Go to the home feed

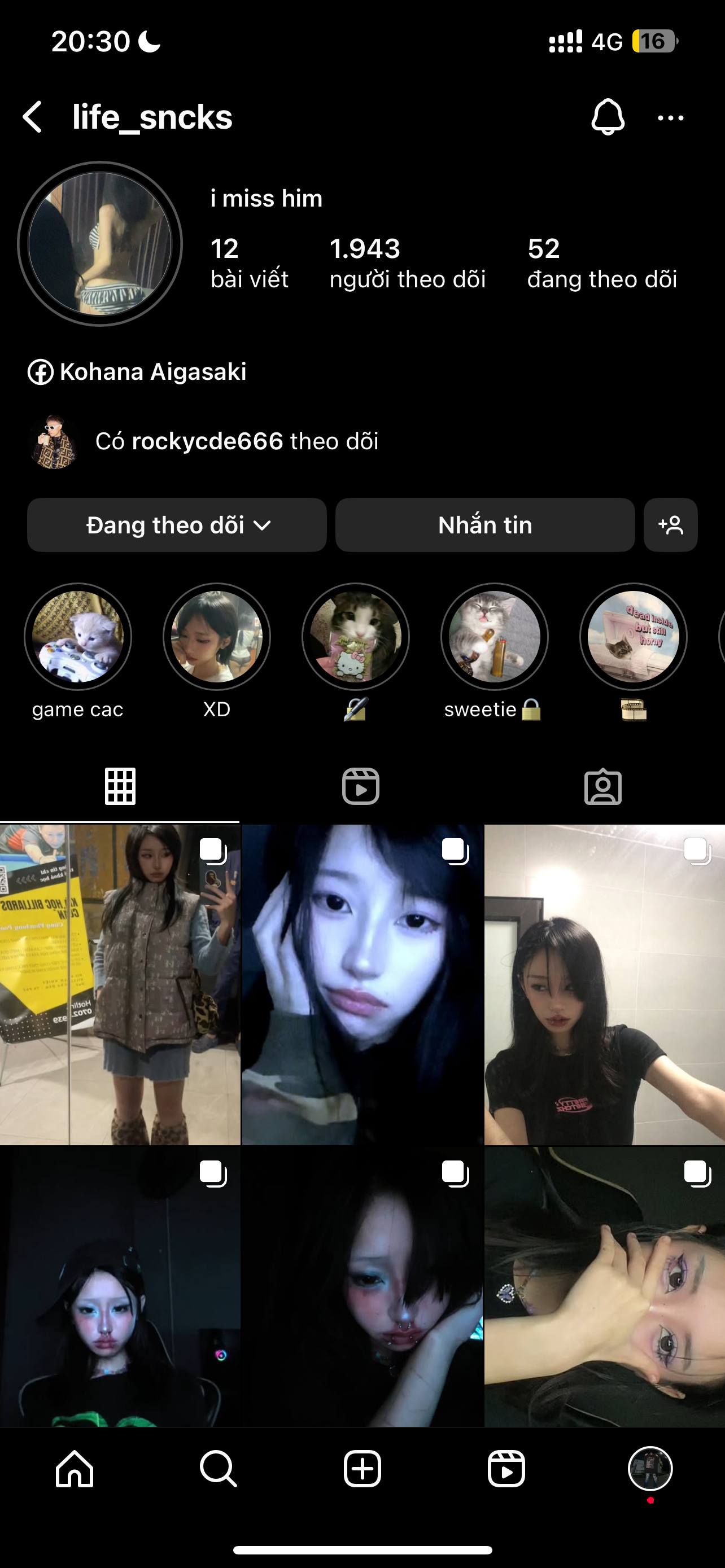click(x=75, y=1468)
